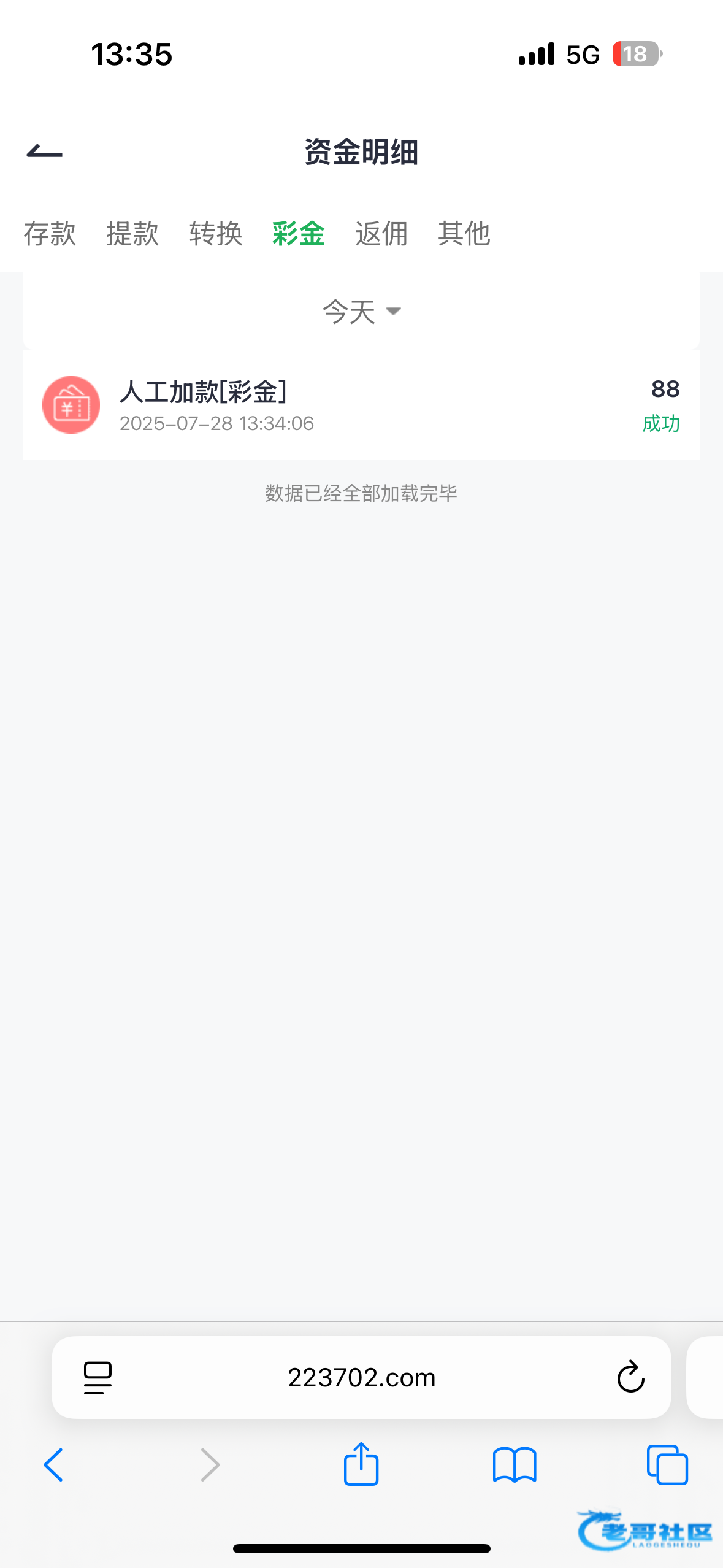Show the 其他 tab
Viewport: 723px width, 1568px height.
(464, 234)
